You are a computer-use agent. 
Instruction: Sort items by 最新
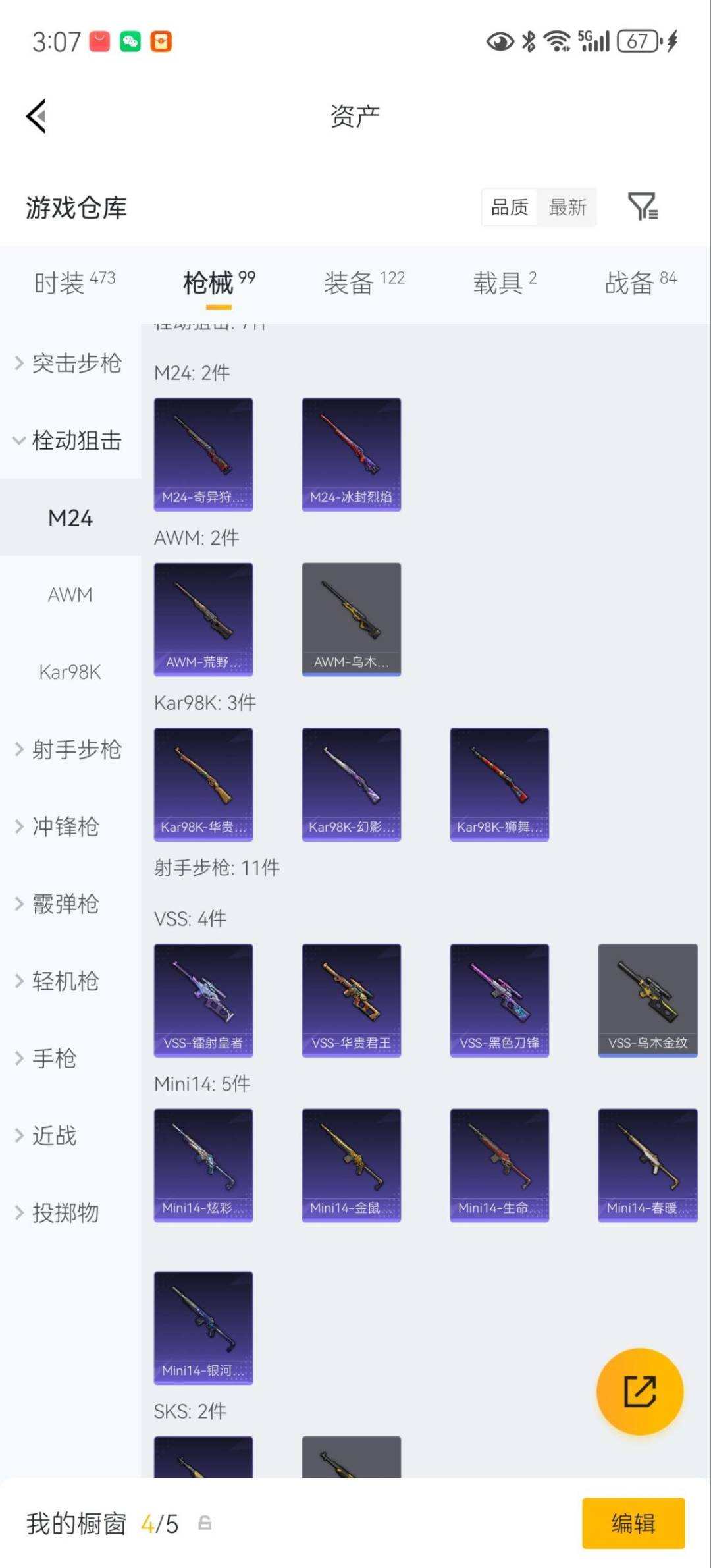pyautogui.click(x=567, y=207)
